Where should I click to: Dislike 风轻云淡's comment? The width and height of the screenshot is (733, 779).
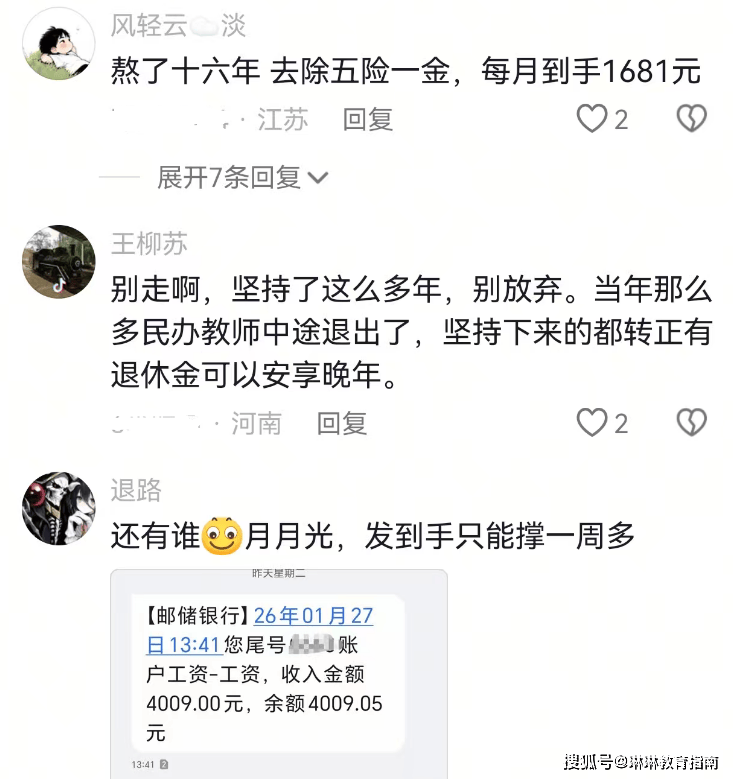pyautogui.click(x=691, y=120)
